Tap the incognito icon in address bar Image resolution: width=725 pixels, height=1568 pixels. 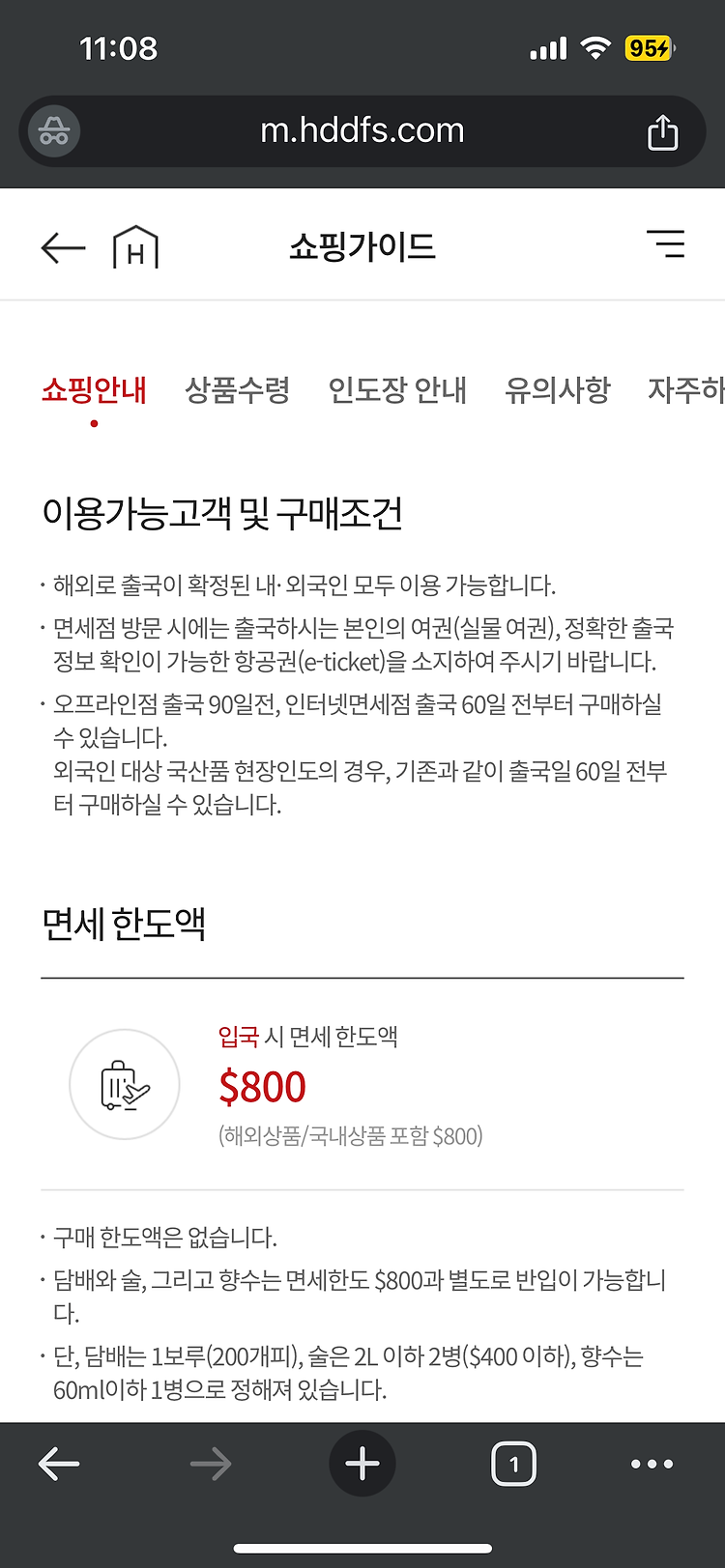point(54,131)
